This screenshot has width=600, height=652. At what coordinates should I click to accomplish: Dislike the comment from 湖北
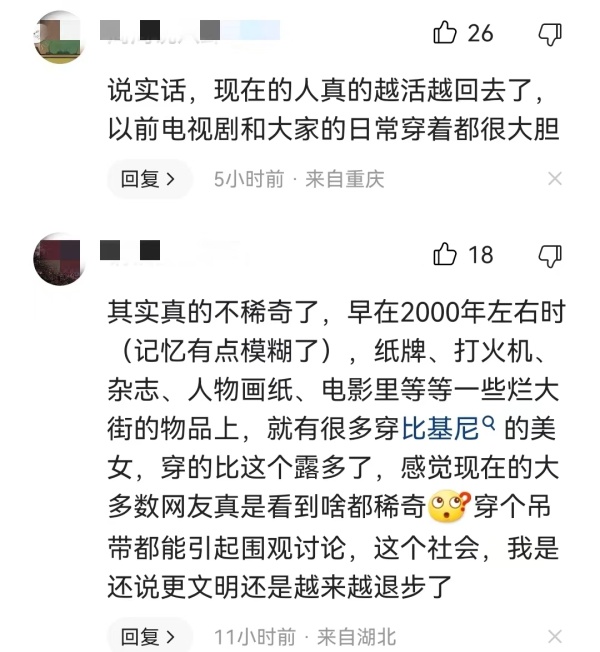(x=550, y=255)
